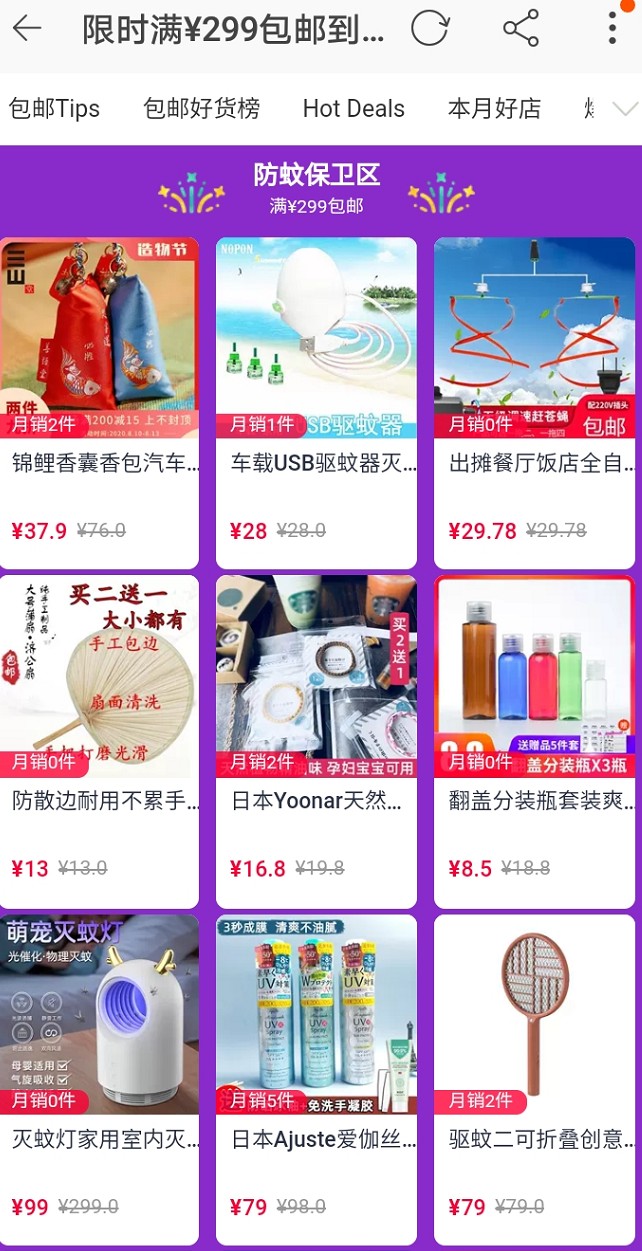Switch to the 包邮好货榜 tab

click(x=201, y=108)
